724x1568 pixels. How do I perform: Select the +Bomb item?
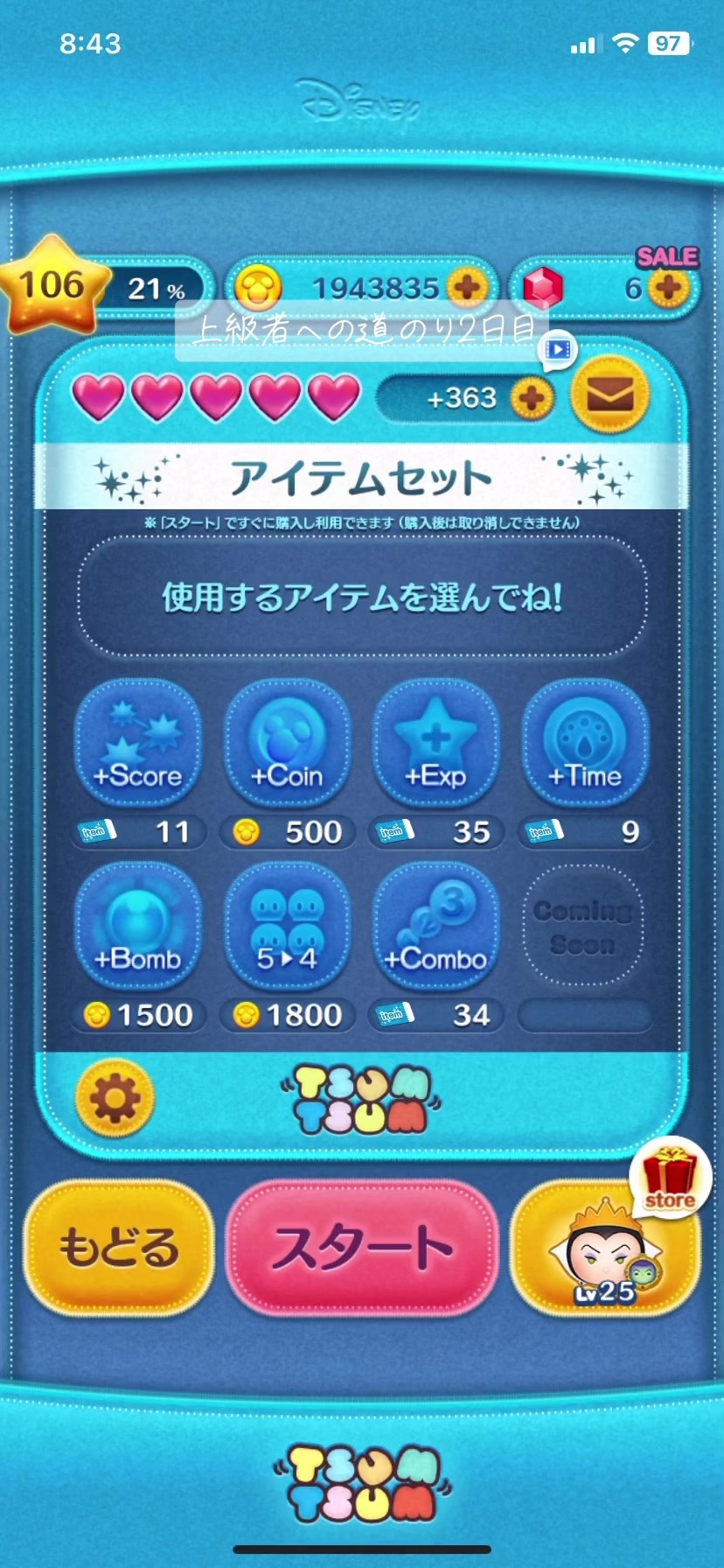pyautogui.click(x=138, y=927)
